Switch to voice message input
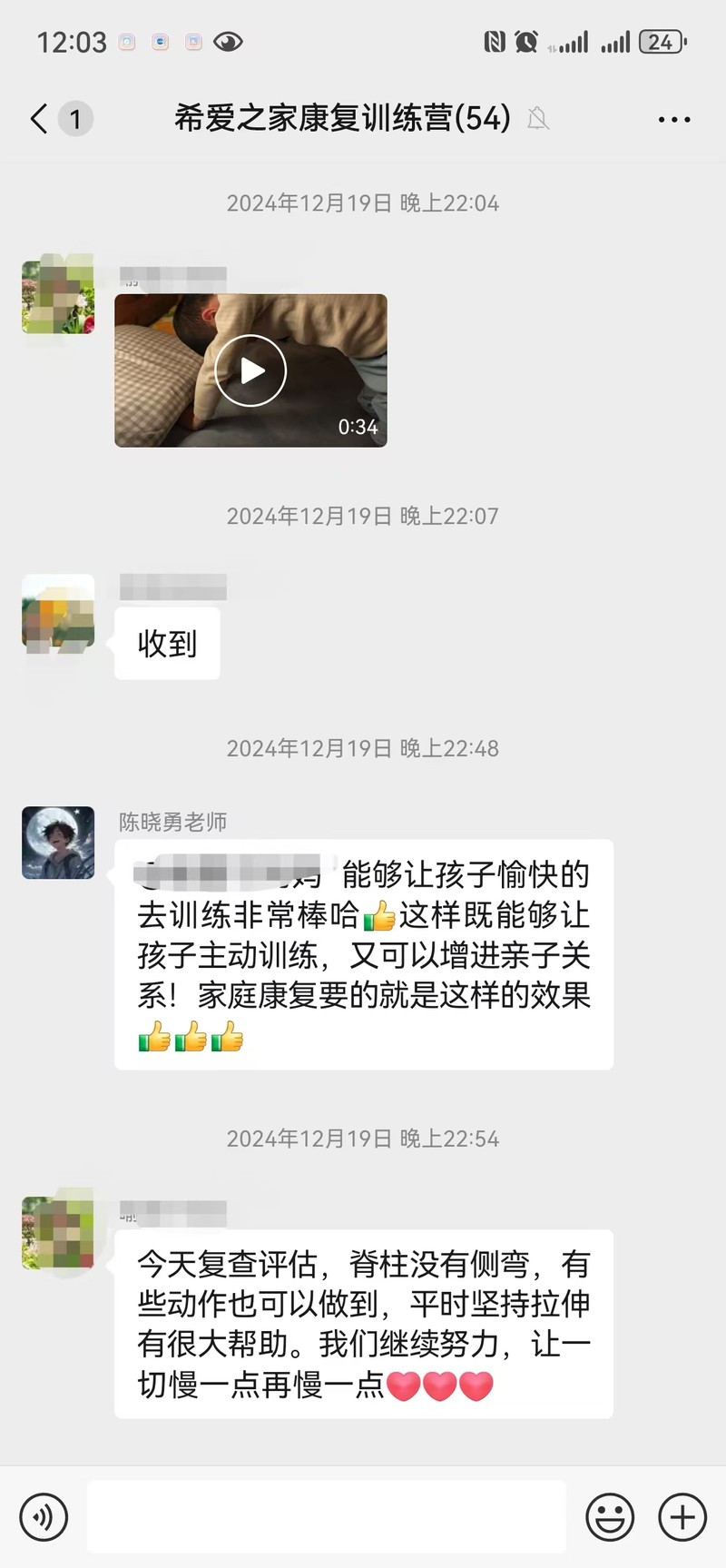 click(x=44, y=1516)
